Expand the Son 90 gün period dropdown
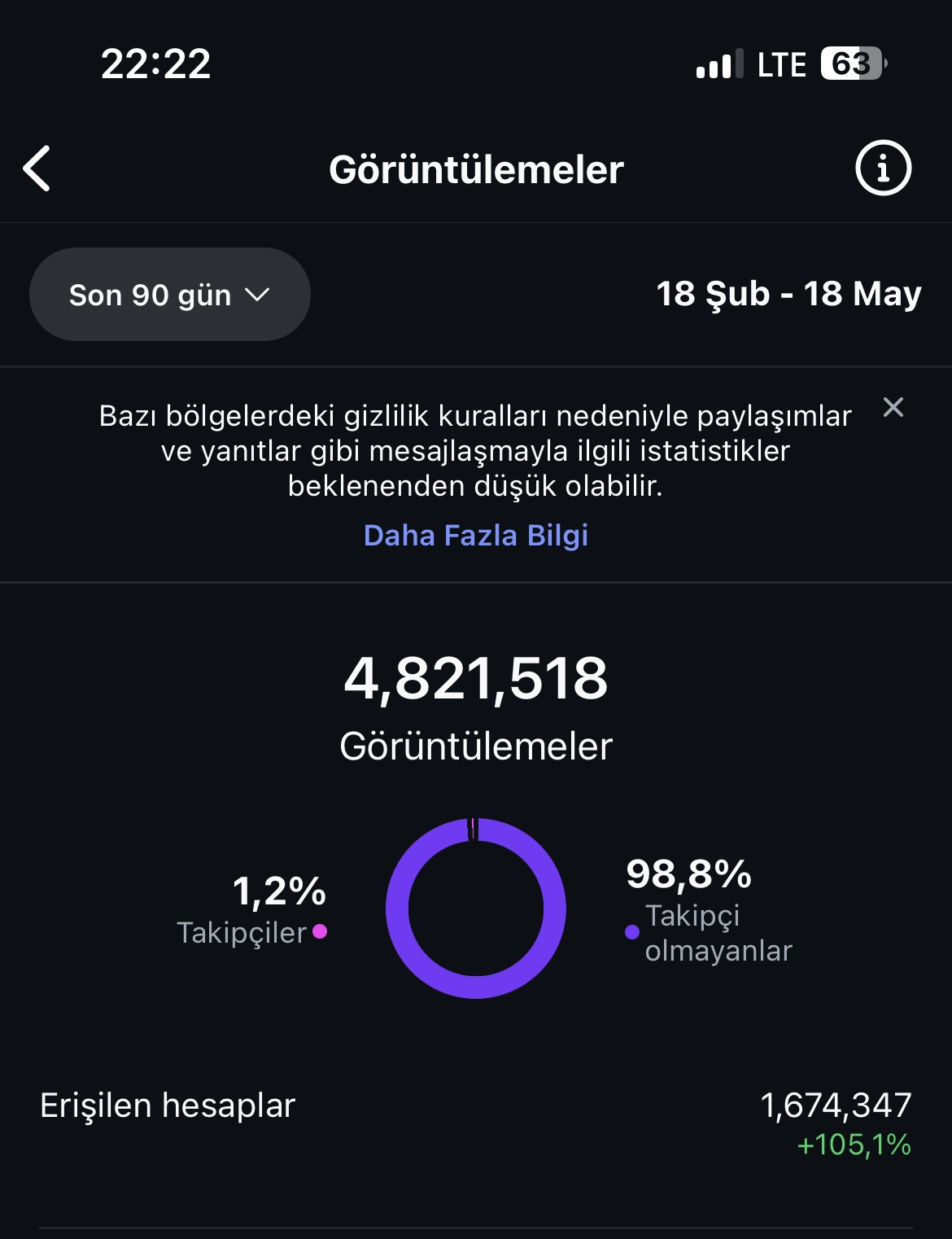 [169, 294]
